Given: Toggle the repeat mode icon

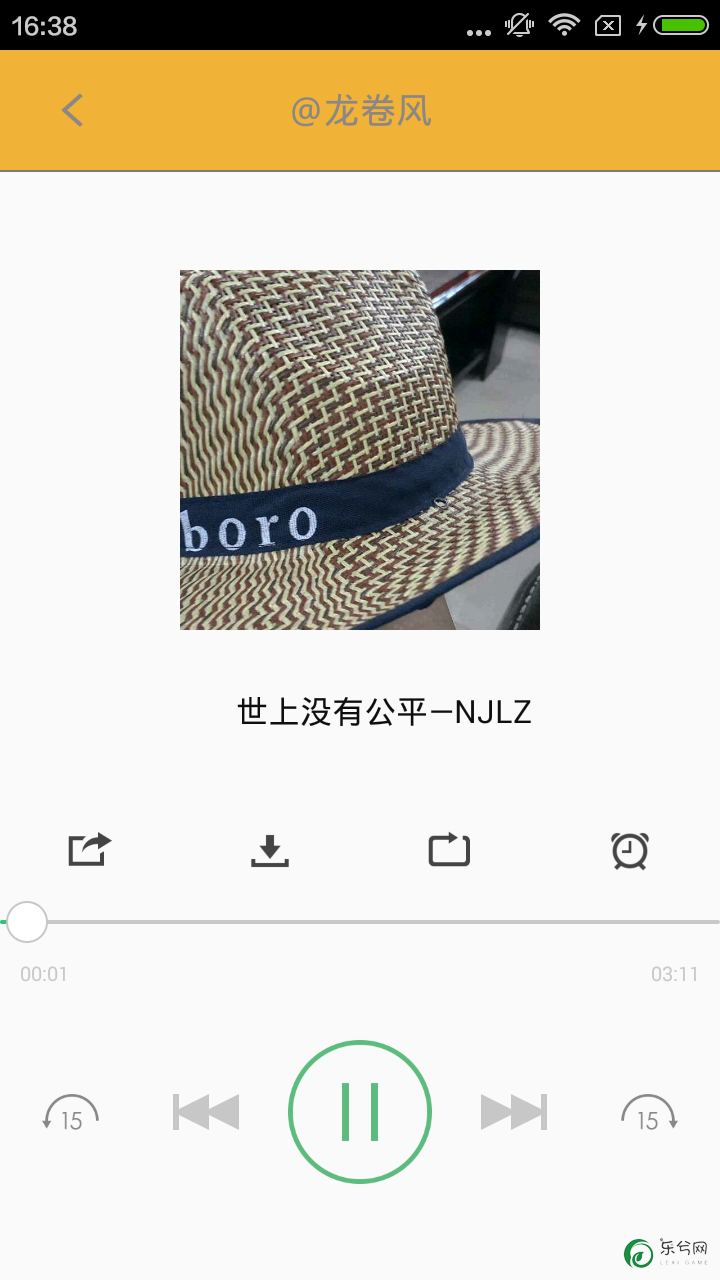Looking at the screenshot, I should pos(449,850).
